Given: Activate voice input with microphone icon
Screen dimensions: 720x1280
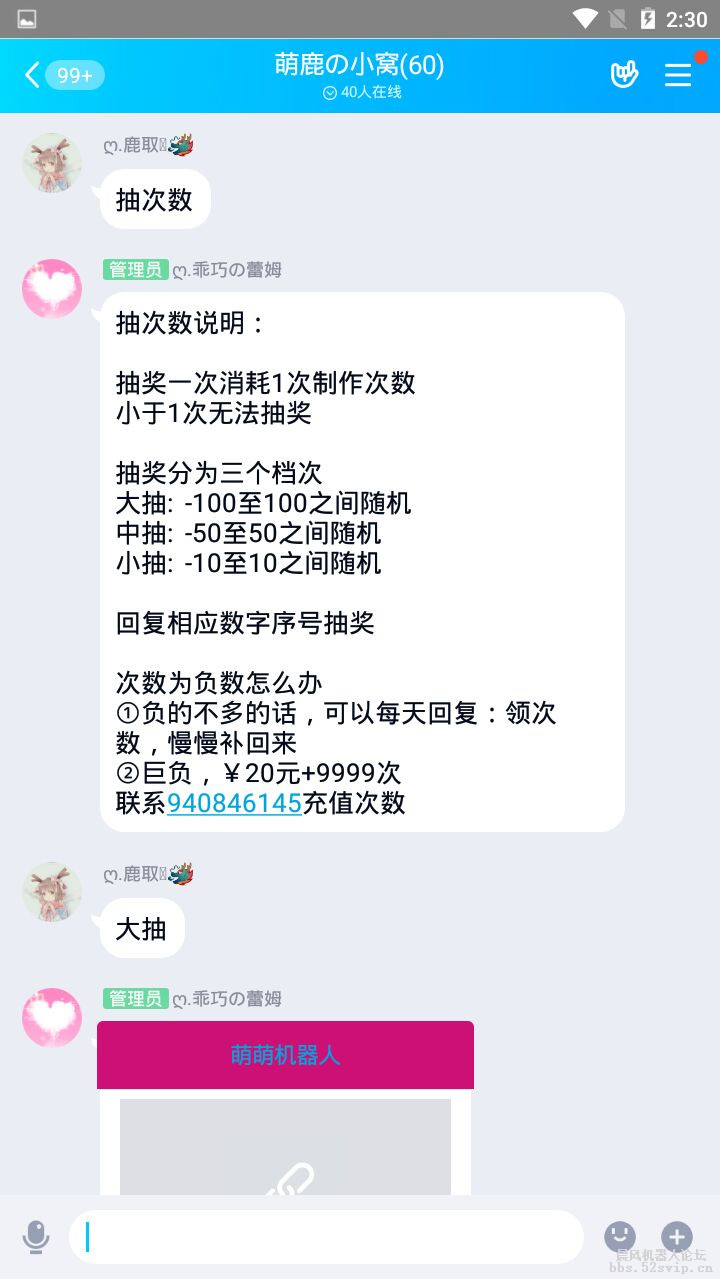Looking at the screenshot, I should pyautogui.click(x=36, y=1237).
